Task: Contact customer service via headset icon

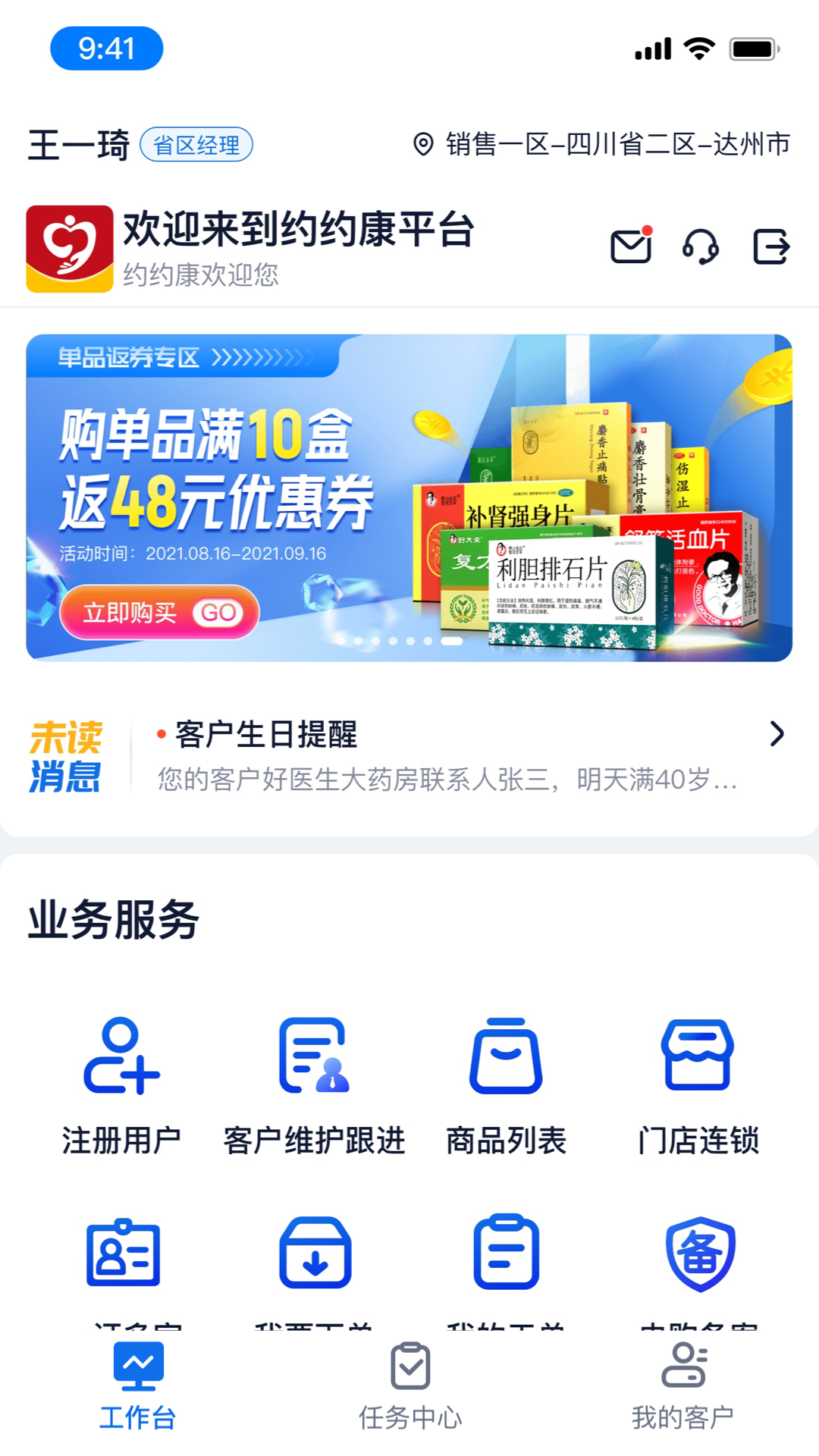Action: point(701,246)
